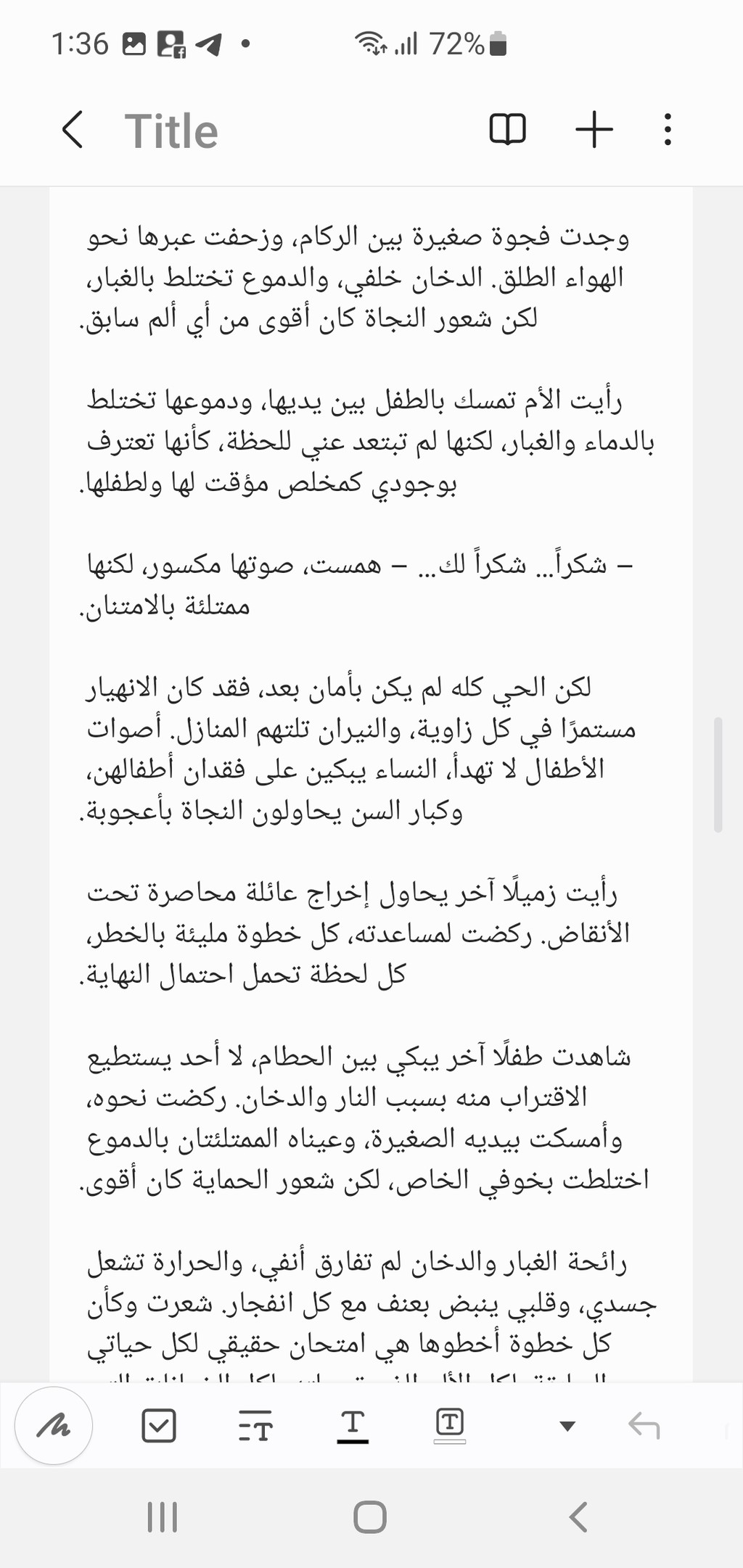
Task: Choose text color with underlined T
Action: pyautogui.click(x=353, y=1425)
